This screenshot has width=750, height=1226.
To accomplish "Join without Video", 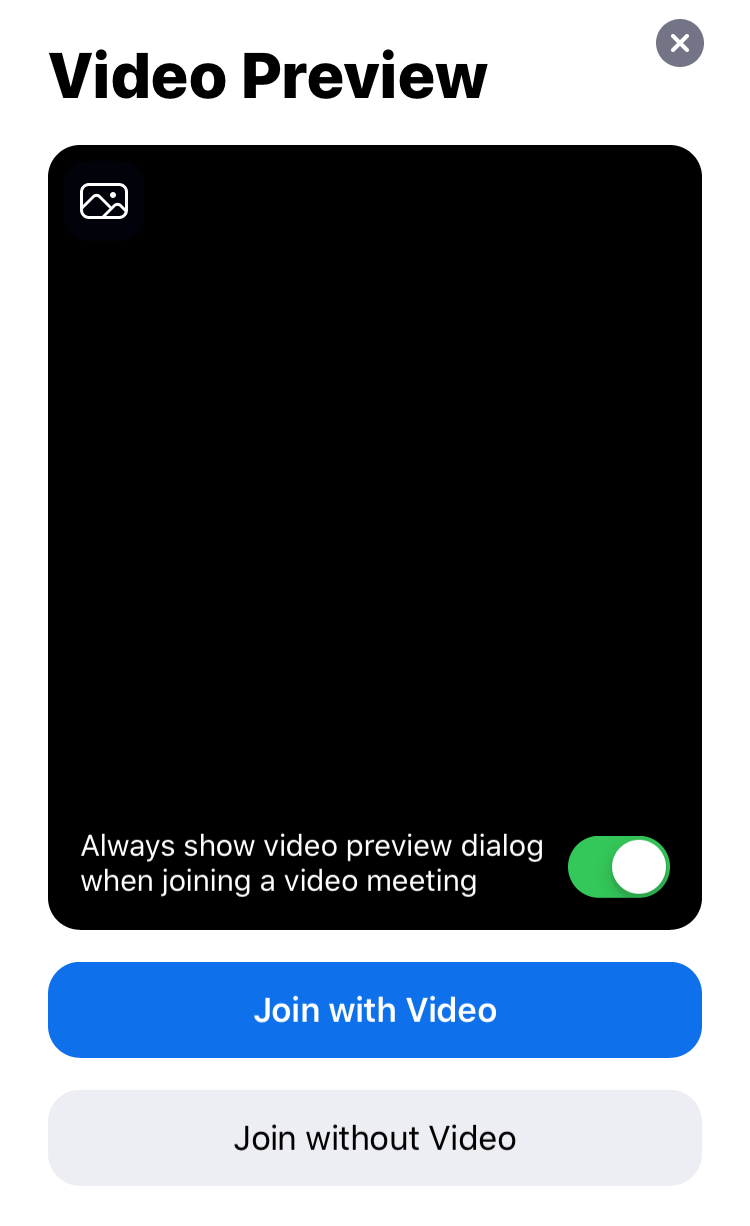I will (x=375, y=1138).
